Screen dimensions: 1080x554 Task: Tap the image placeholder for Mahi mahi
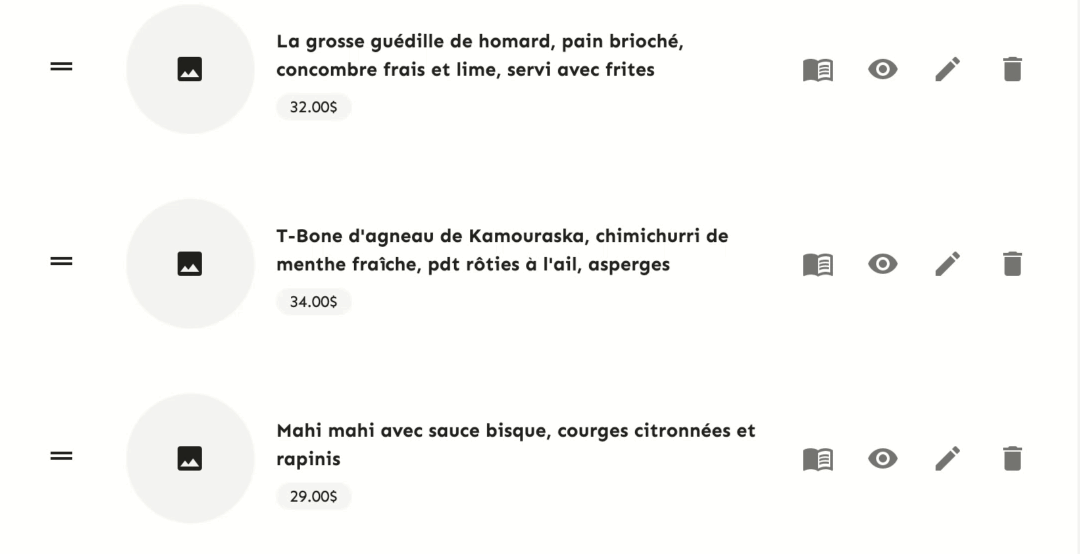191,459
